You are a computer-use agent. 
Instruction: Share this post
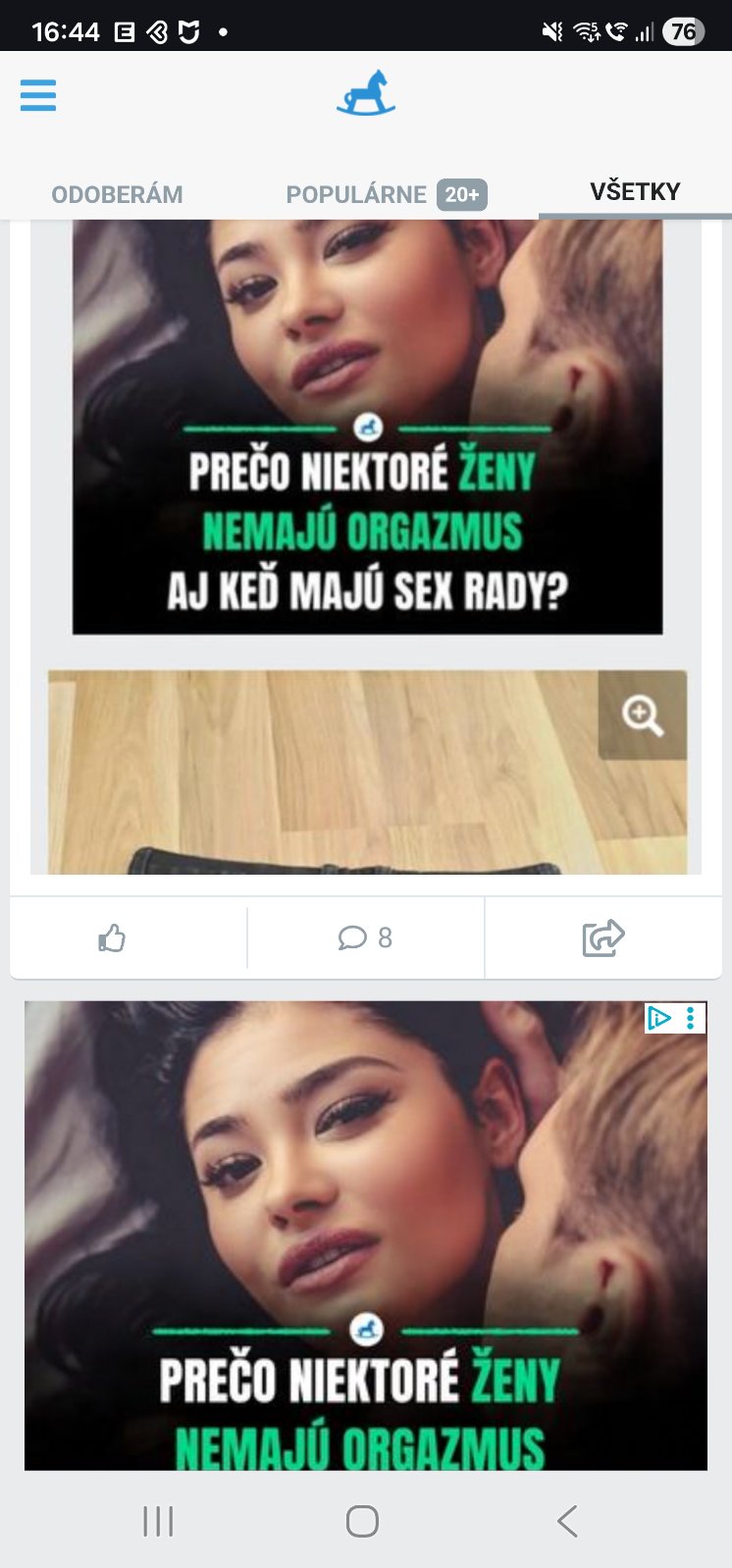[x=602, y=938]
